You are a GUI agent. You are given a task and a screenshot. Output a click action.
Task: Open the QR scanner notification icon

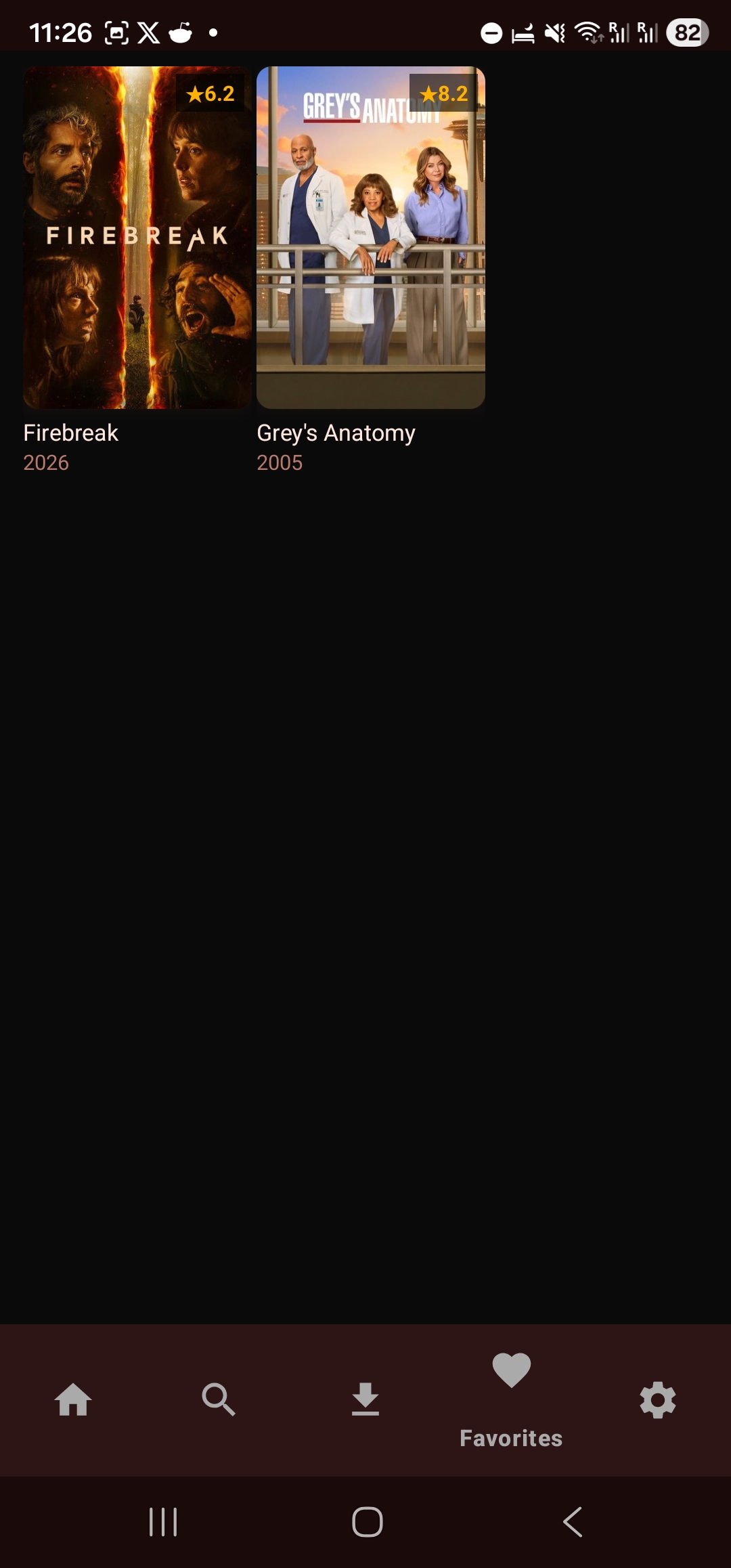tap(116, 30)
